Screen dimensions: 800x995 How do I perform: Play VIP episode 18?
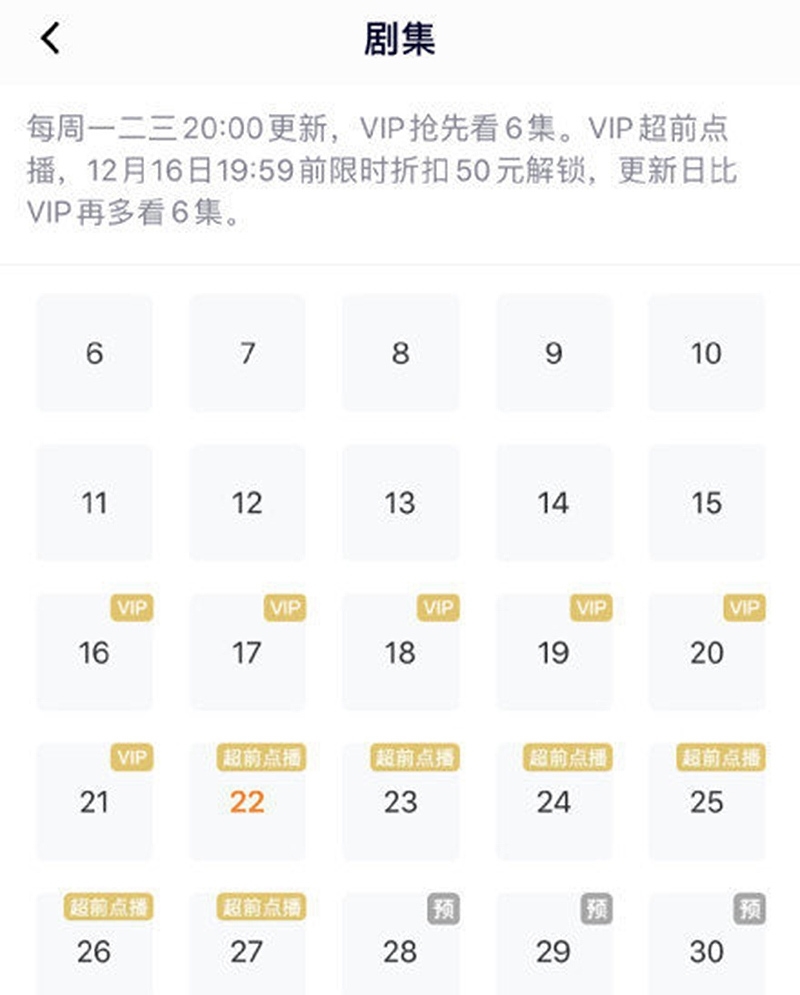(x=400, y=653)
